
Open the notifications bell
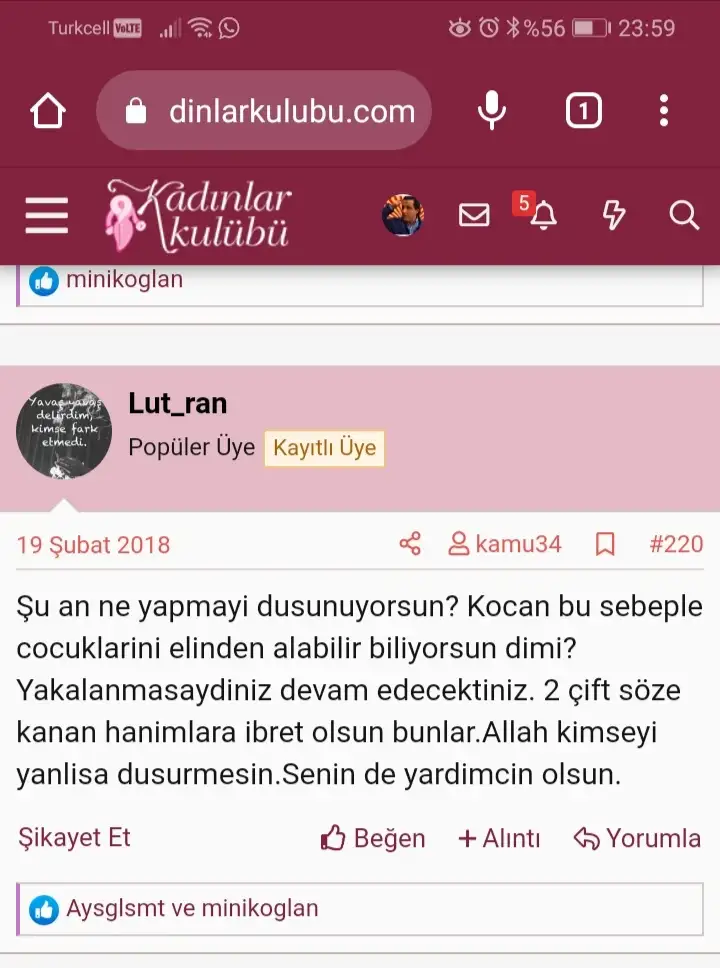(x=543, y=215)
